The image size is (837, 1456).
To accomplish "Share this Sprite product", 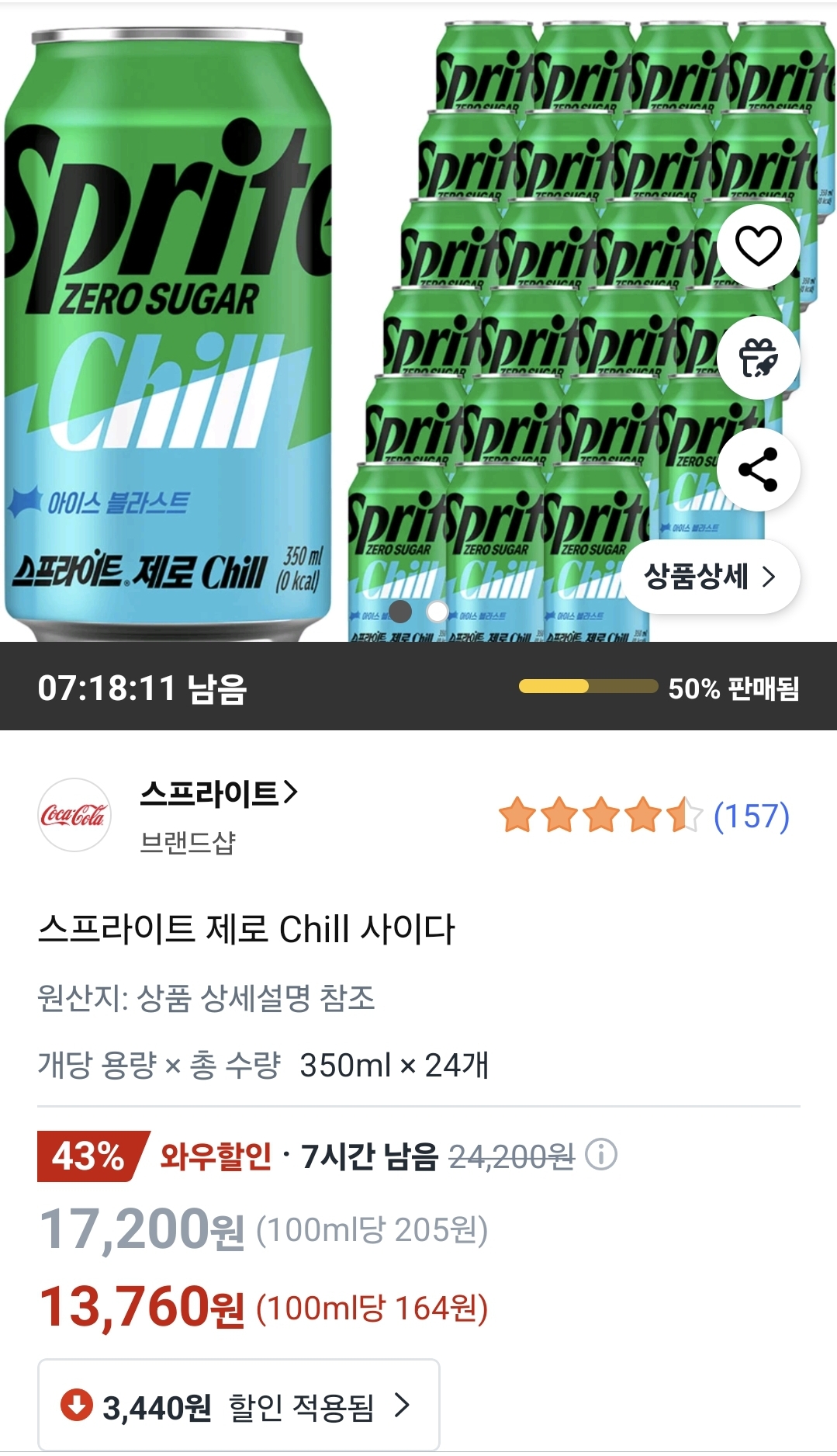I will (x=758, y=470).
